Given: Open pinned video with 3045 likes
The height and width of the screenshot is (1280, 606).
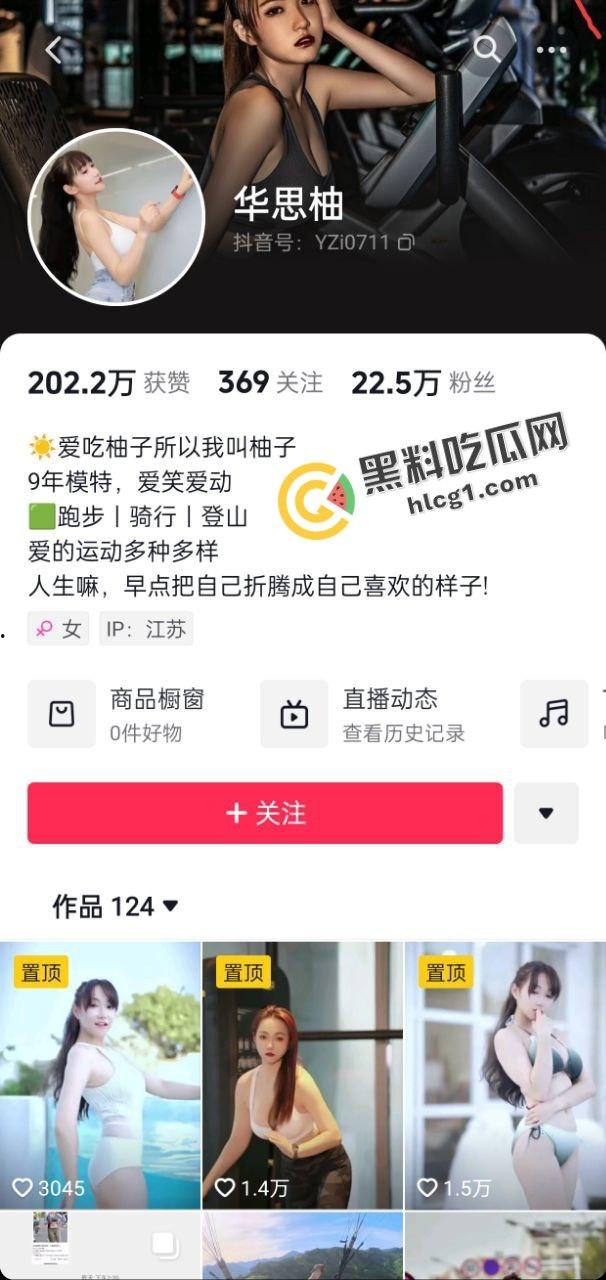Looking at the screenshot, I should tap(100, 1075).
